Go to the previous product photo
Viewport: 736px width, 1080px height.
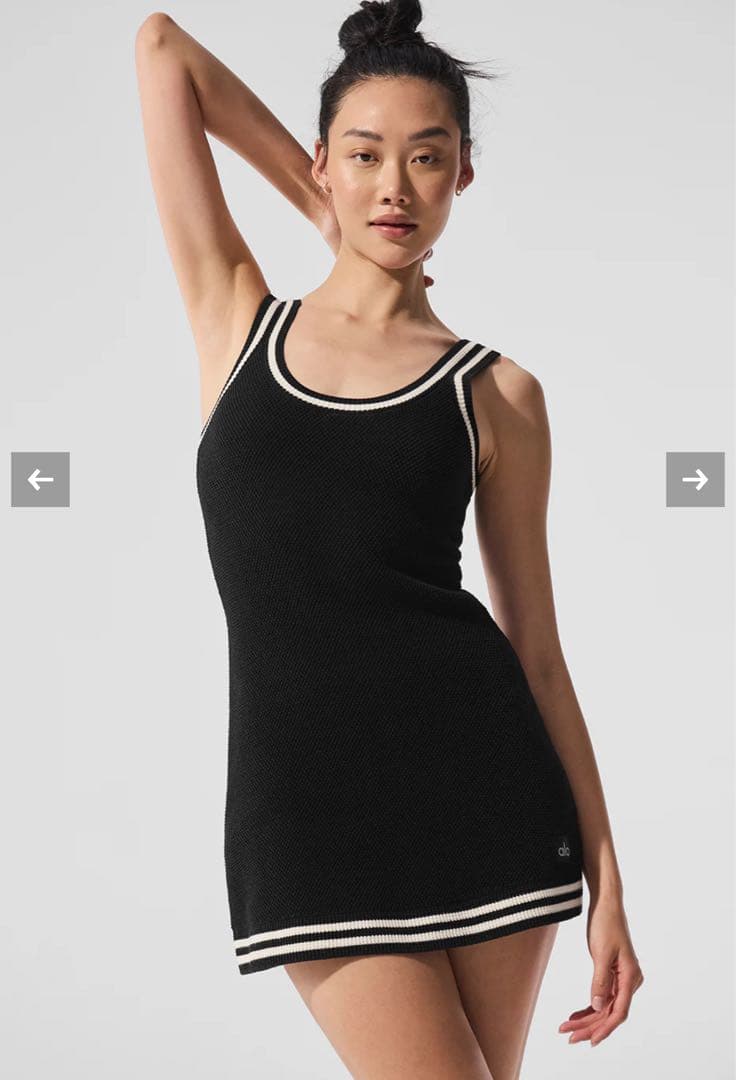click(40, 480)
